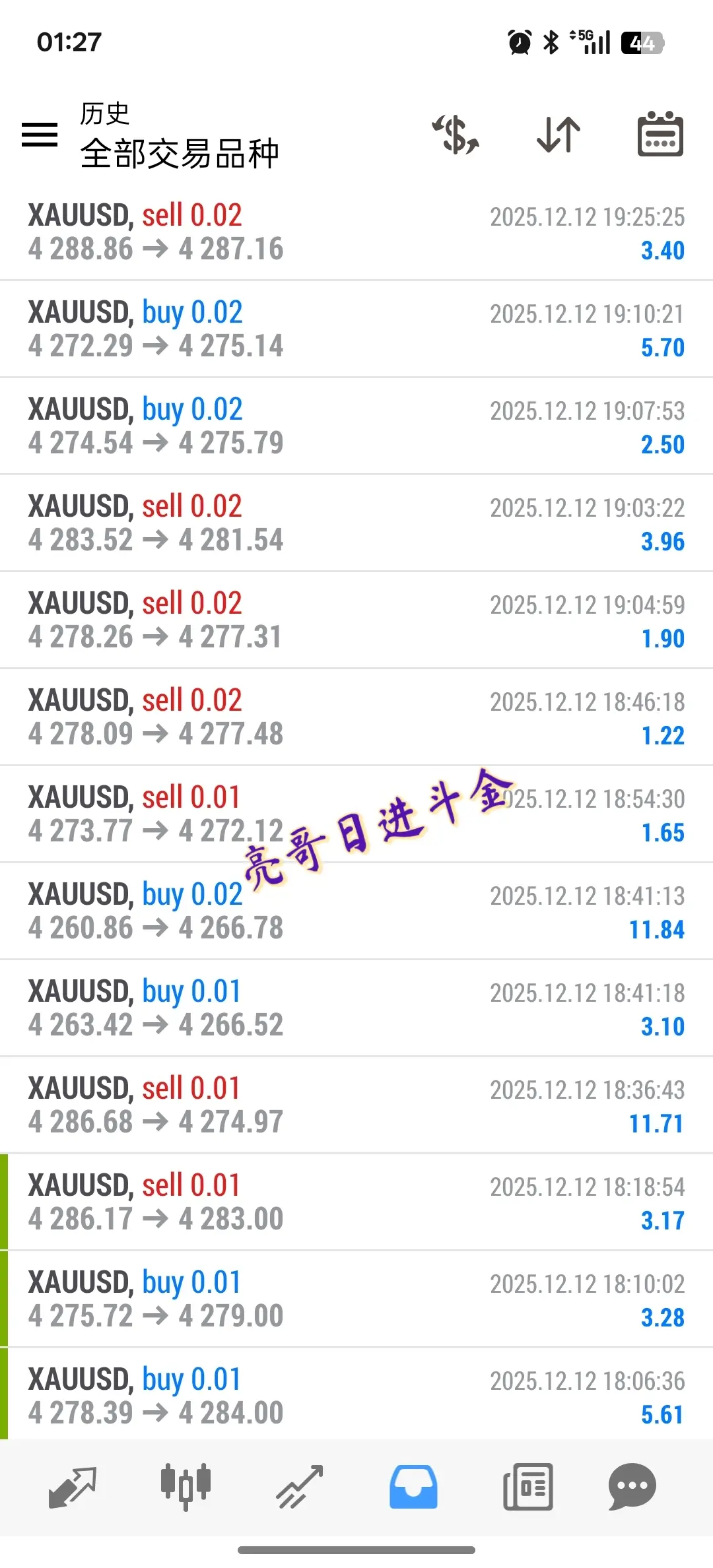Open the buy trade with 11.84 profit
The height and width of the screenshot is (1568, 713).
tap(356, 911)
